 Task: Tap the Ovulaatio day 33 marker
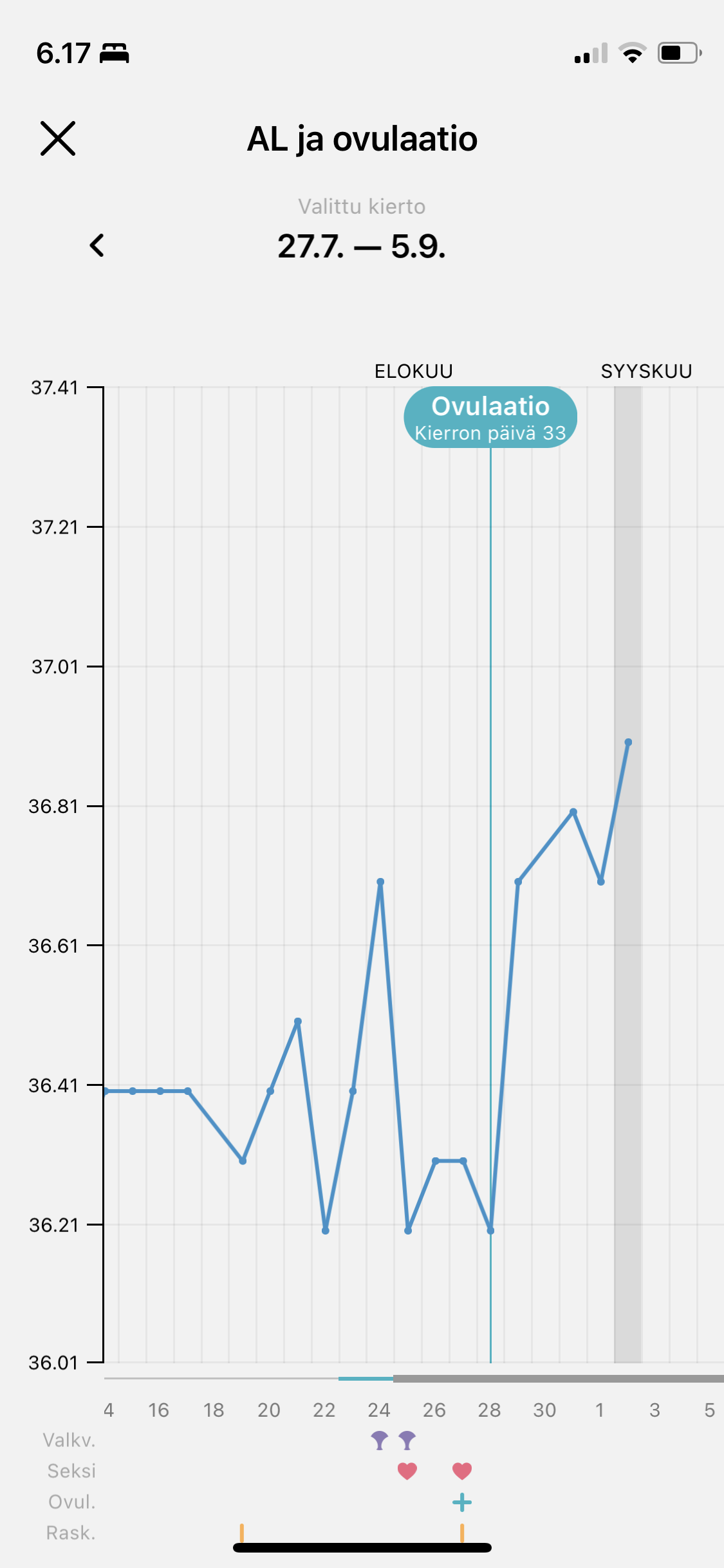pyautogui.click(x=490, y=417)
